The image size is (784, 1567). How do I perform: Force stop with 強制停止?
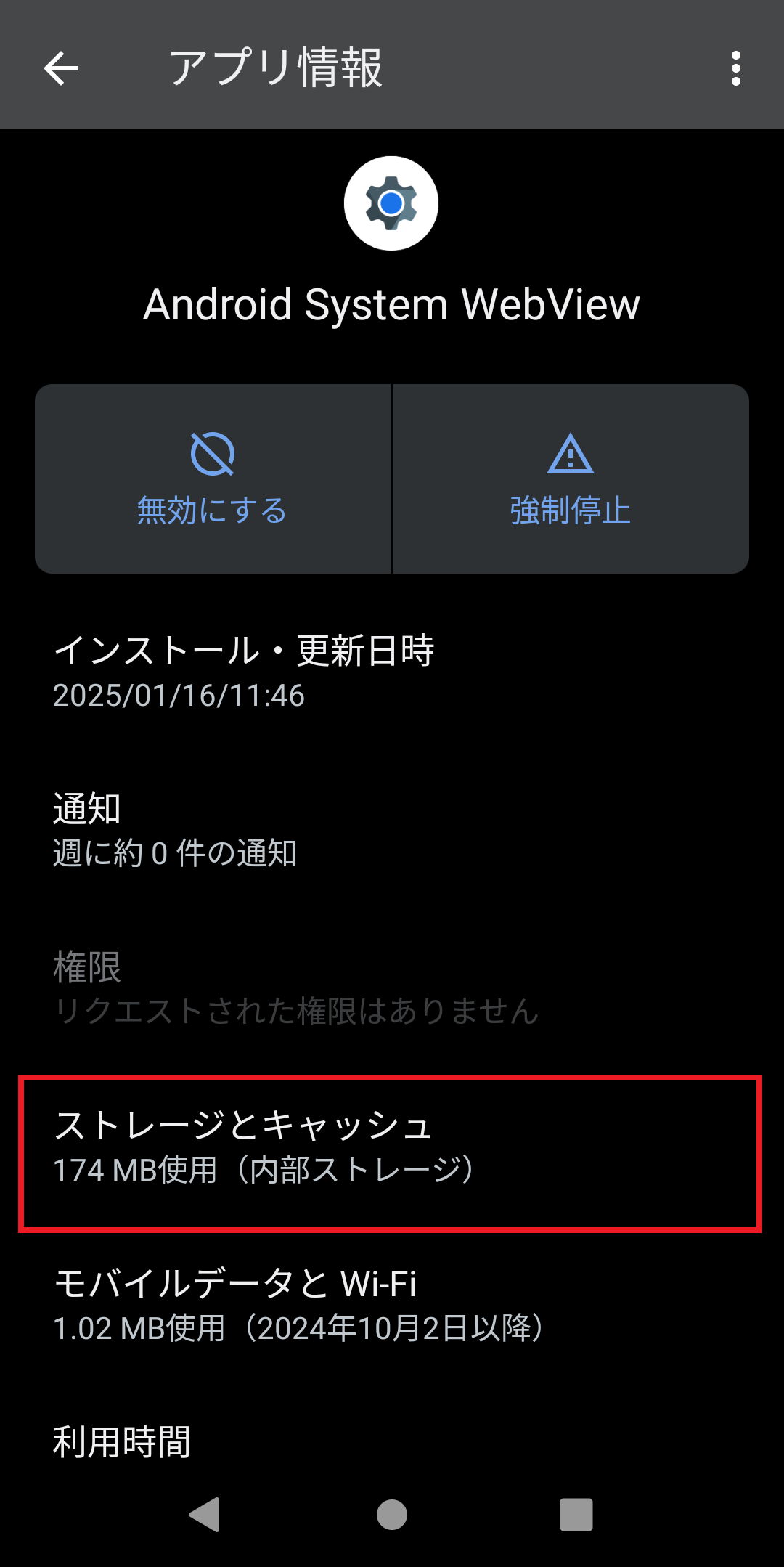click(x=570, y=479)
